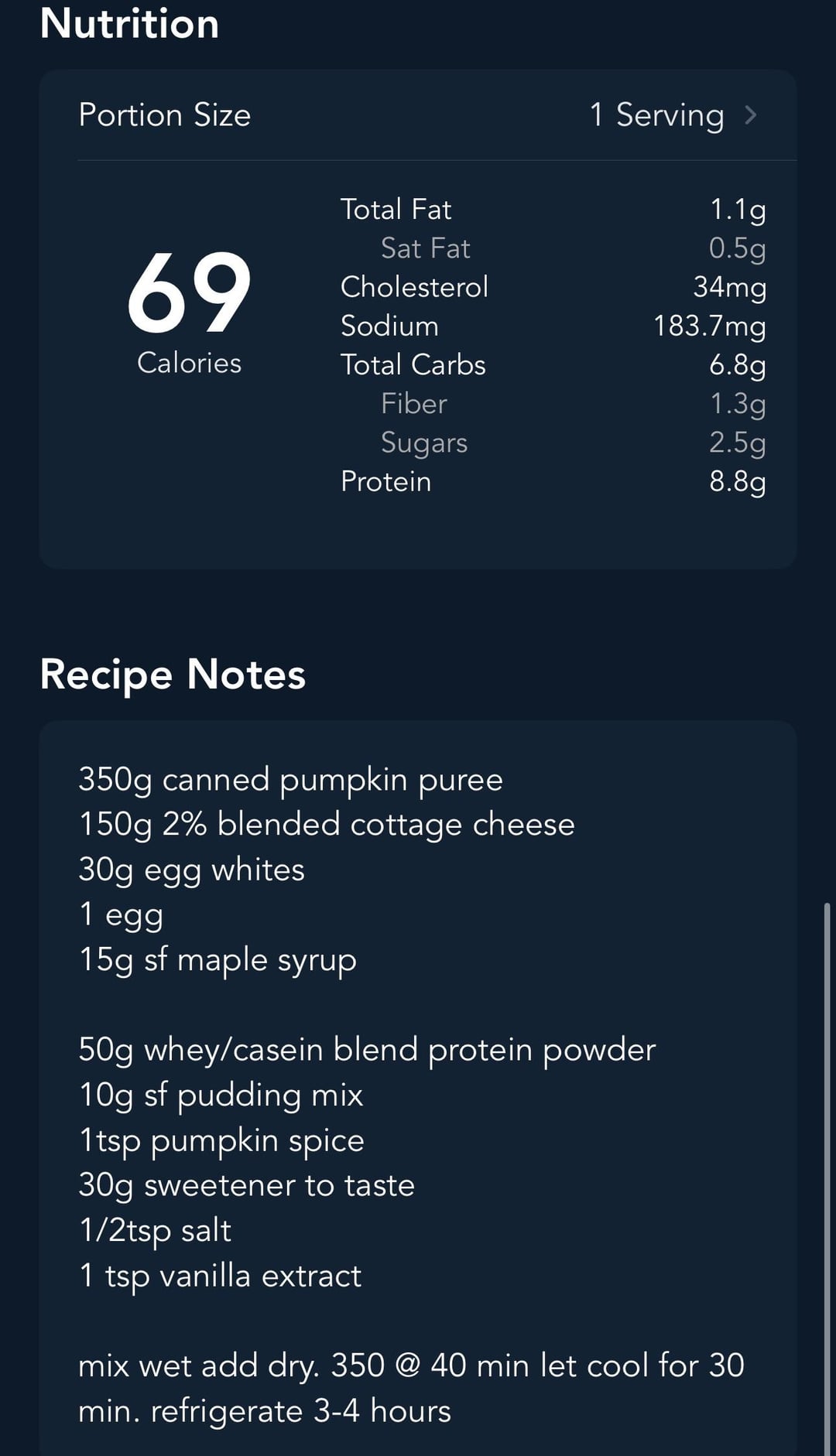The height and width of the screenshot is (1456, 836).
Task: Open the Portion Size serving selector
Action: pos(418,115)
